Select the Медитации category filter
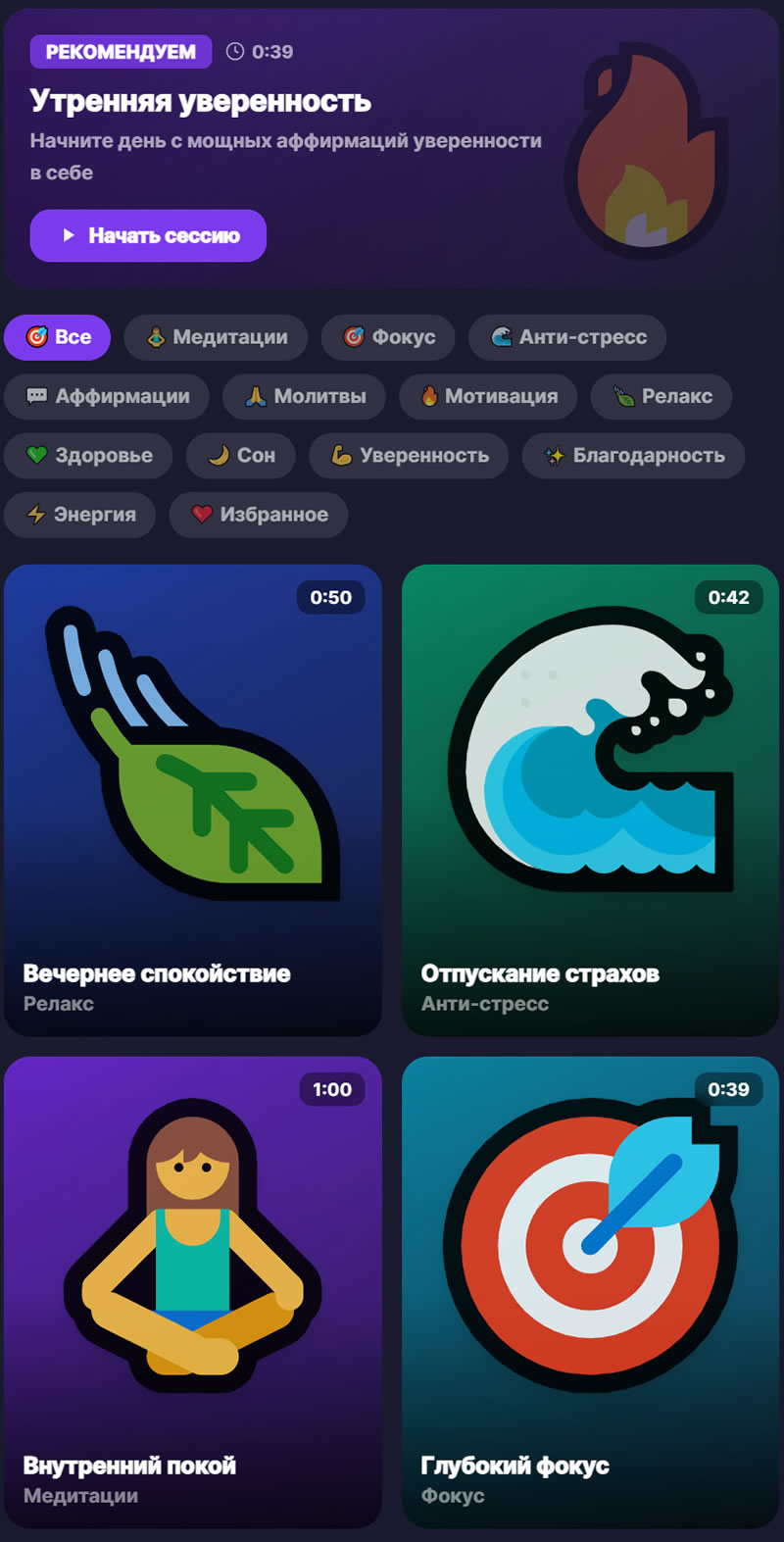This screenshot has width=784, height=1542. [x=216, y=337]
